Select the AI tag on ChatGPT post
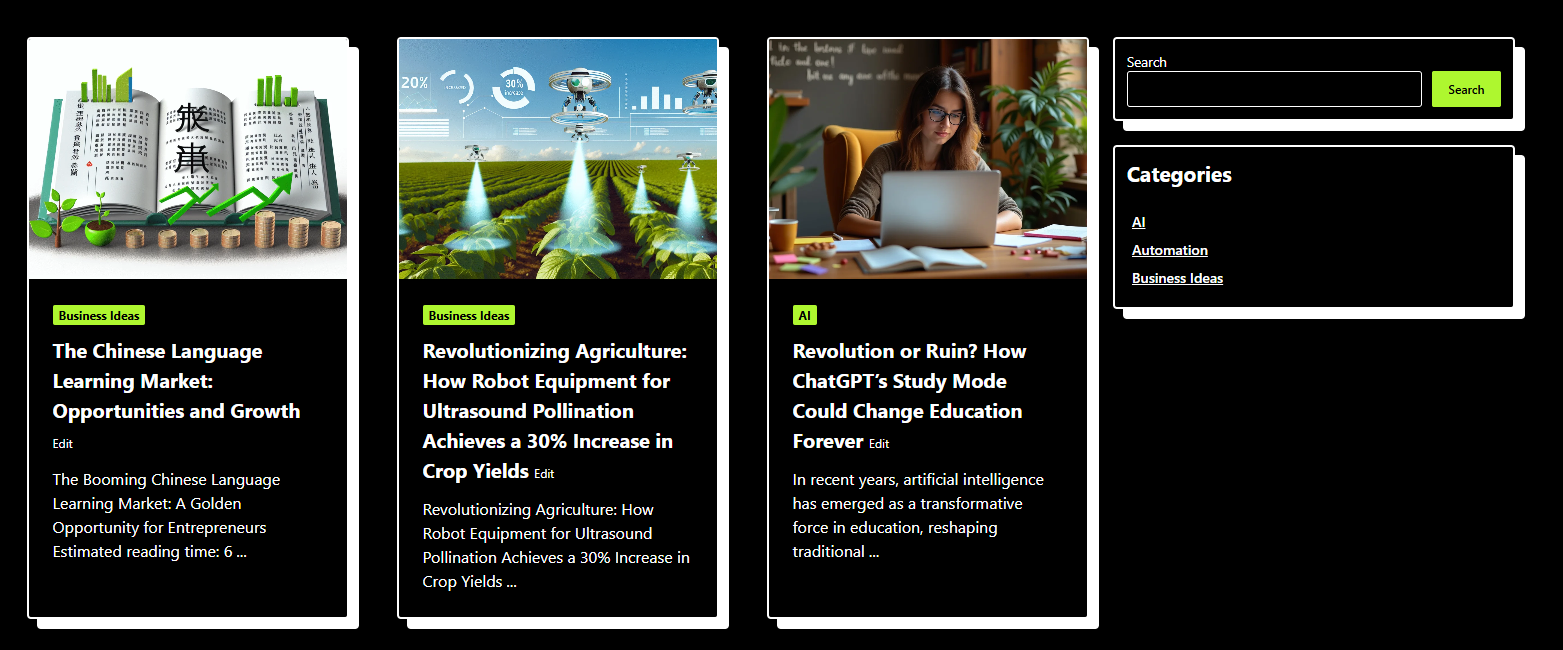Screen dimensions: 1563x650 tap(804, 315)
